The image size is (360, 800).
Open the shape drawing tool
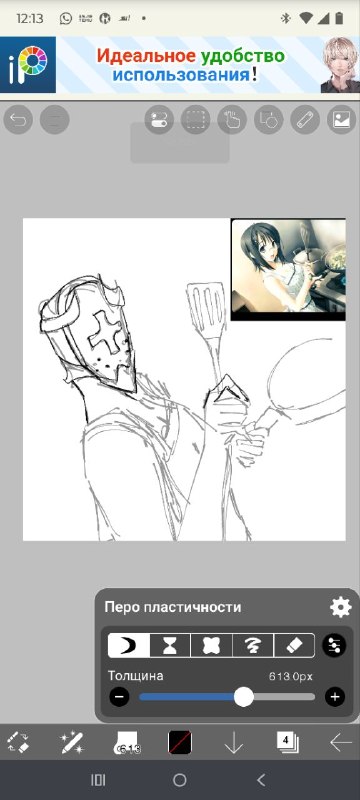click(x=269, y=120)
